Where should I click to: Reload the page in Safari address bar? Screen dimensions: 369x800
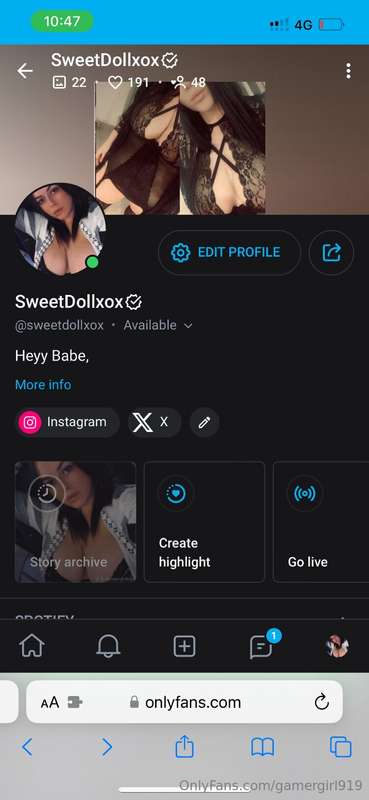322,703
